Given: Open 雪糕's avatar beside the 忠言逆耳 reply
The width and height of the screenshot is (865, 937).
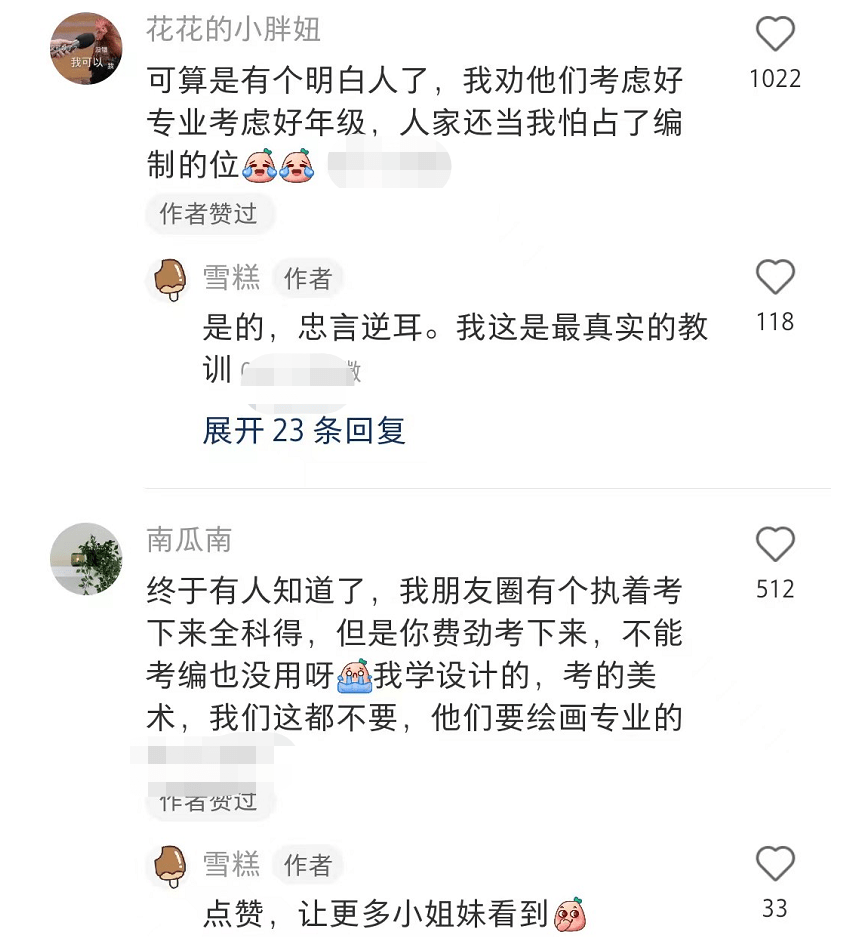Looking at the screenshot, I should pos(168,279).
